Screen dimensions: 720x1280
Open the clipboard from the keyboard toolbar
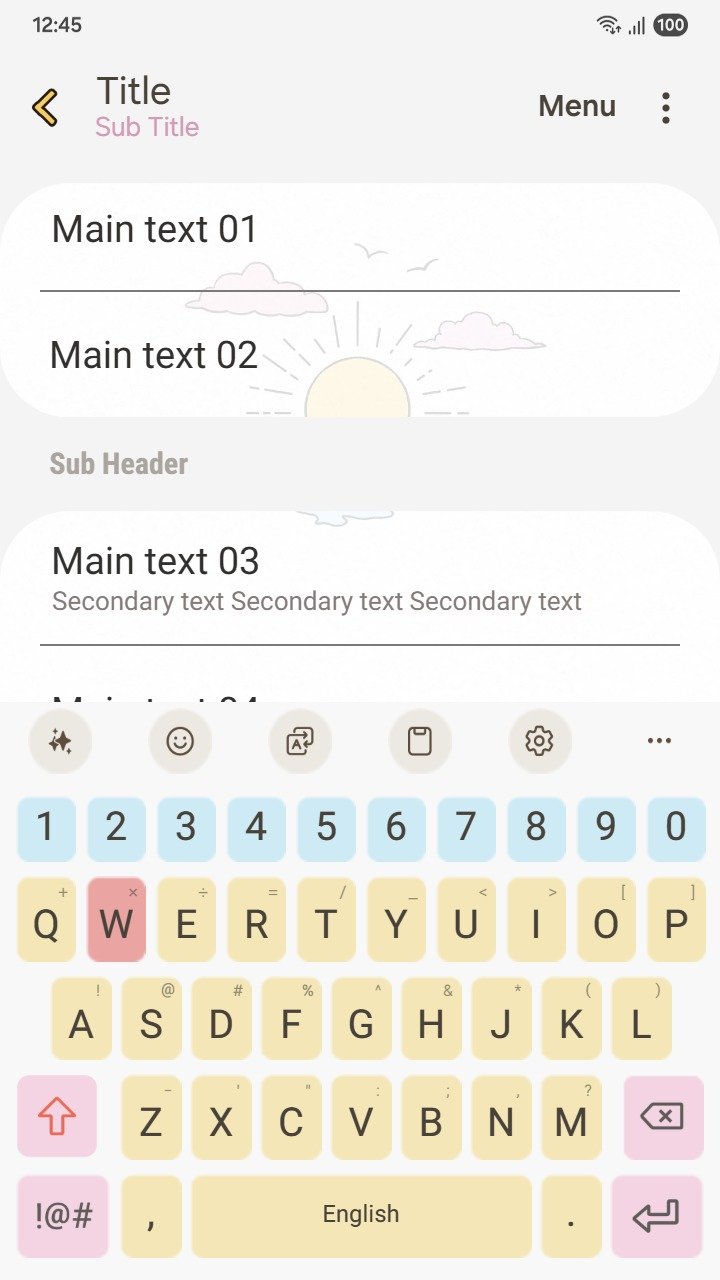pyautogui.click(x=420, y=741)
